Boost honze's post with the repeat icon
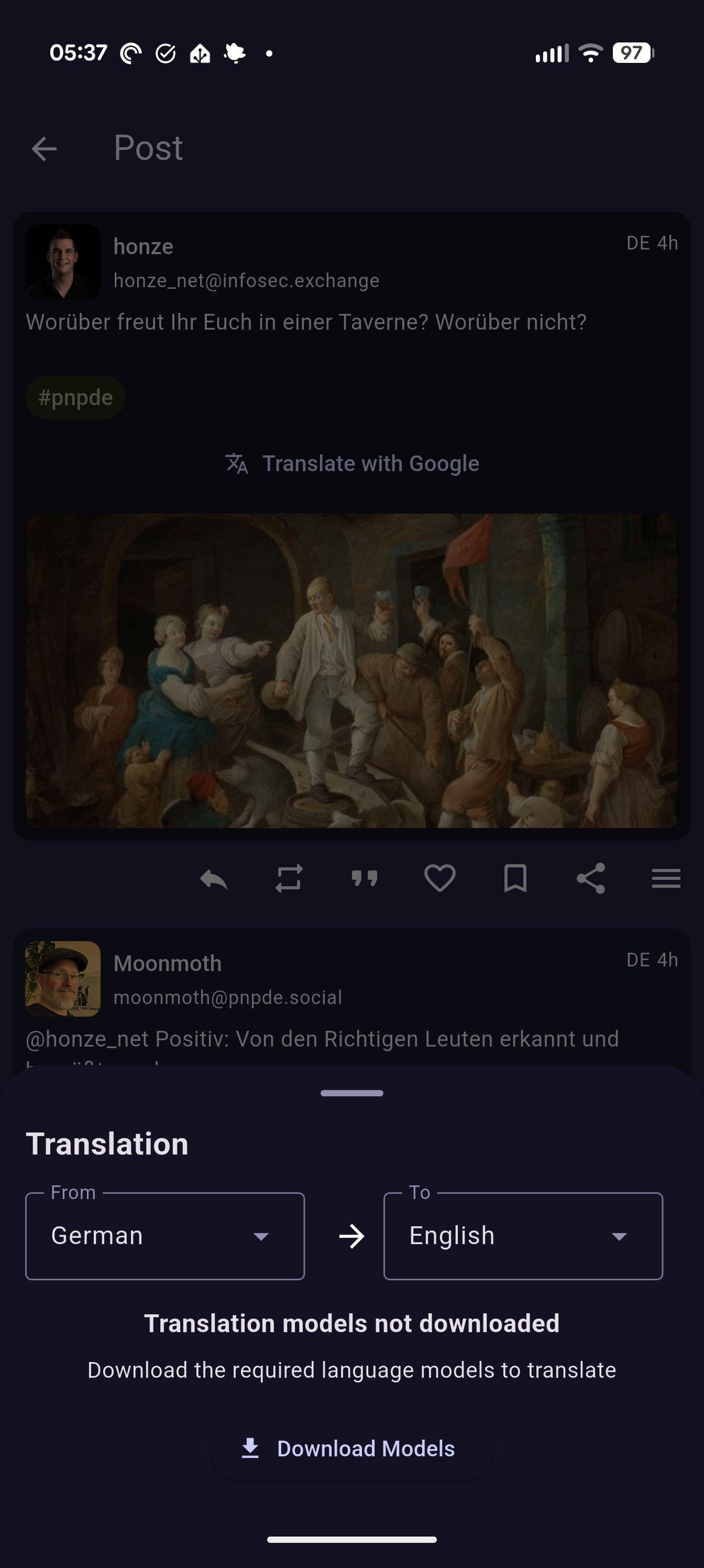Viewport: 704px width, 1568px height. (289, 878)
